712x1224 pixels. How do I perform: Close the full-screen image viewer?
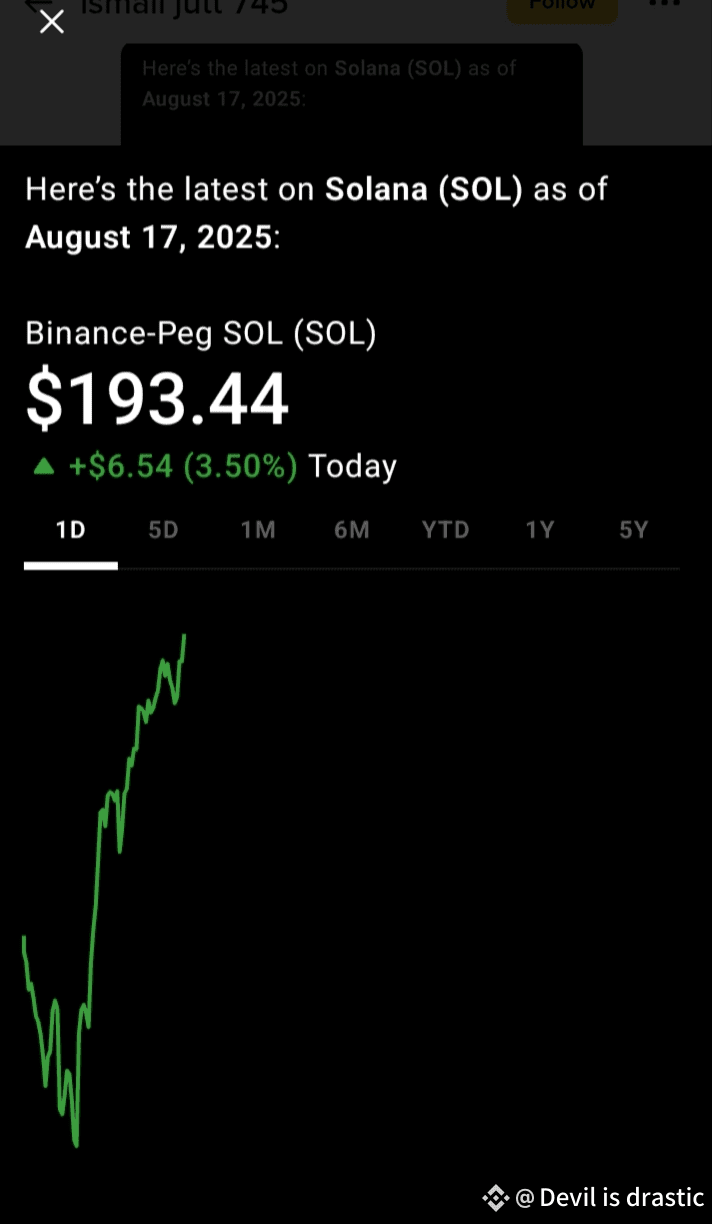51,22
